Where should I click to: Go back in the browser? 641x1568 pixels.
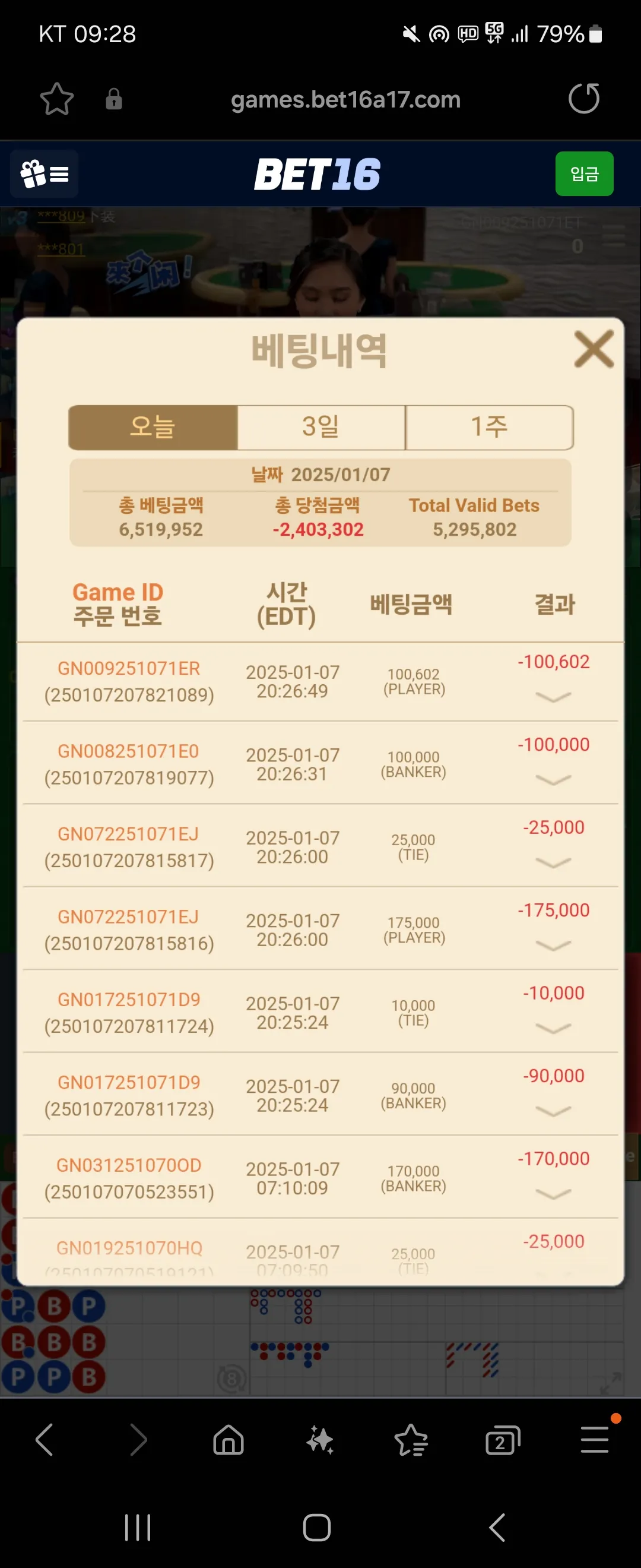point(45,1441)
